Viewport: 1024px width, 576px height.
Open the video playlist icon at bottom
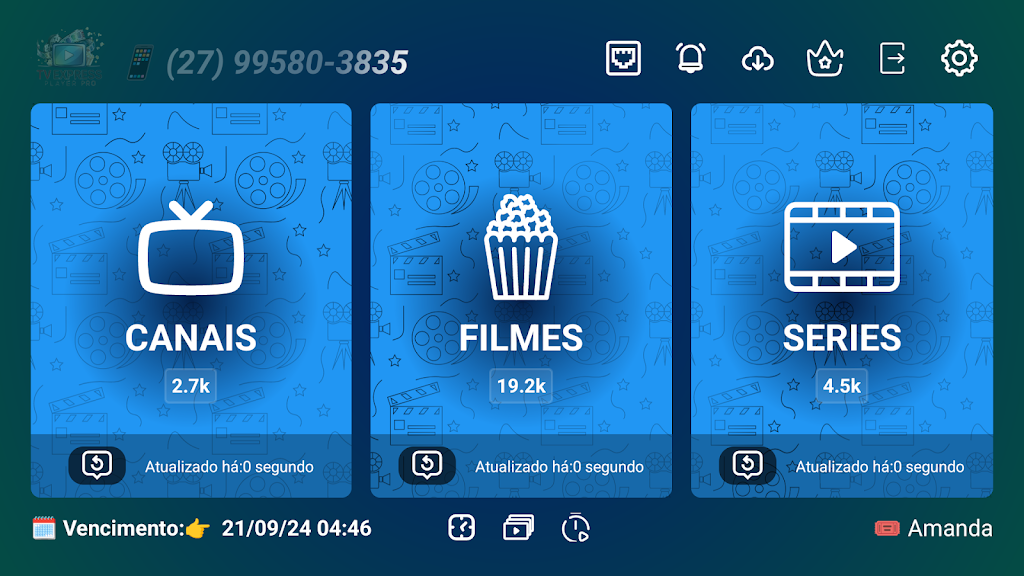tap(518, 528)
